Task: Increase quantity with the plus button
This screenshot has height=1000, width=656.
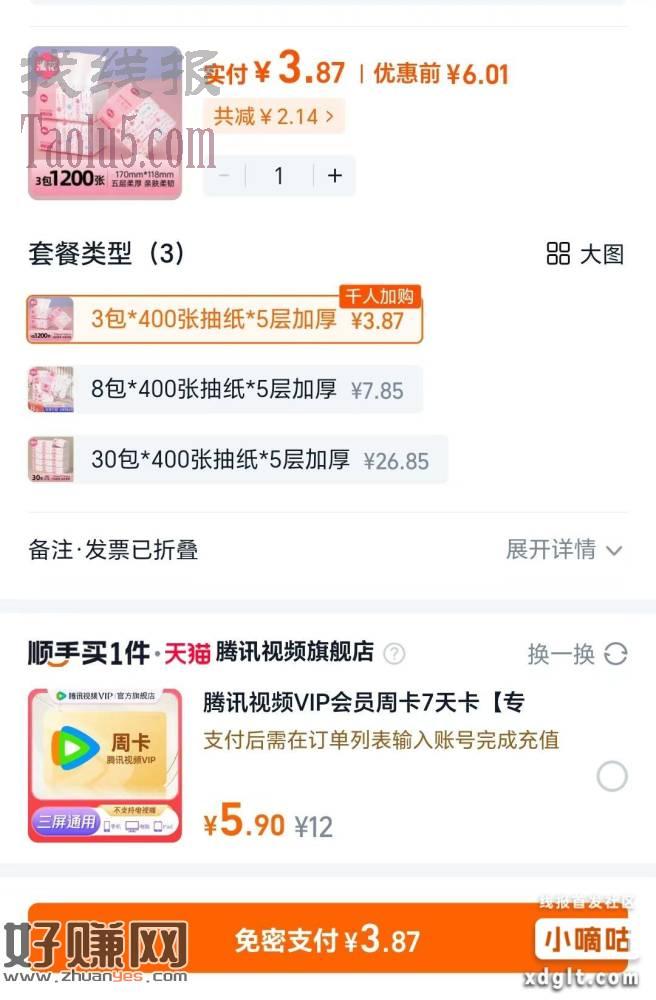Action: [x=334, y=176]
